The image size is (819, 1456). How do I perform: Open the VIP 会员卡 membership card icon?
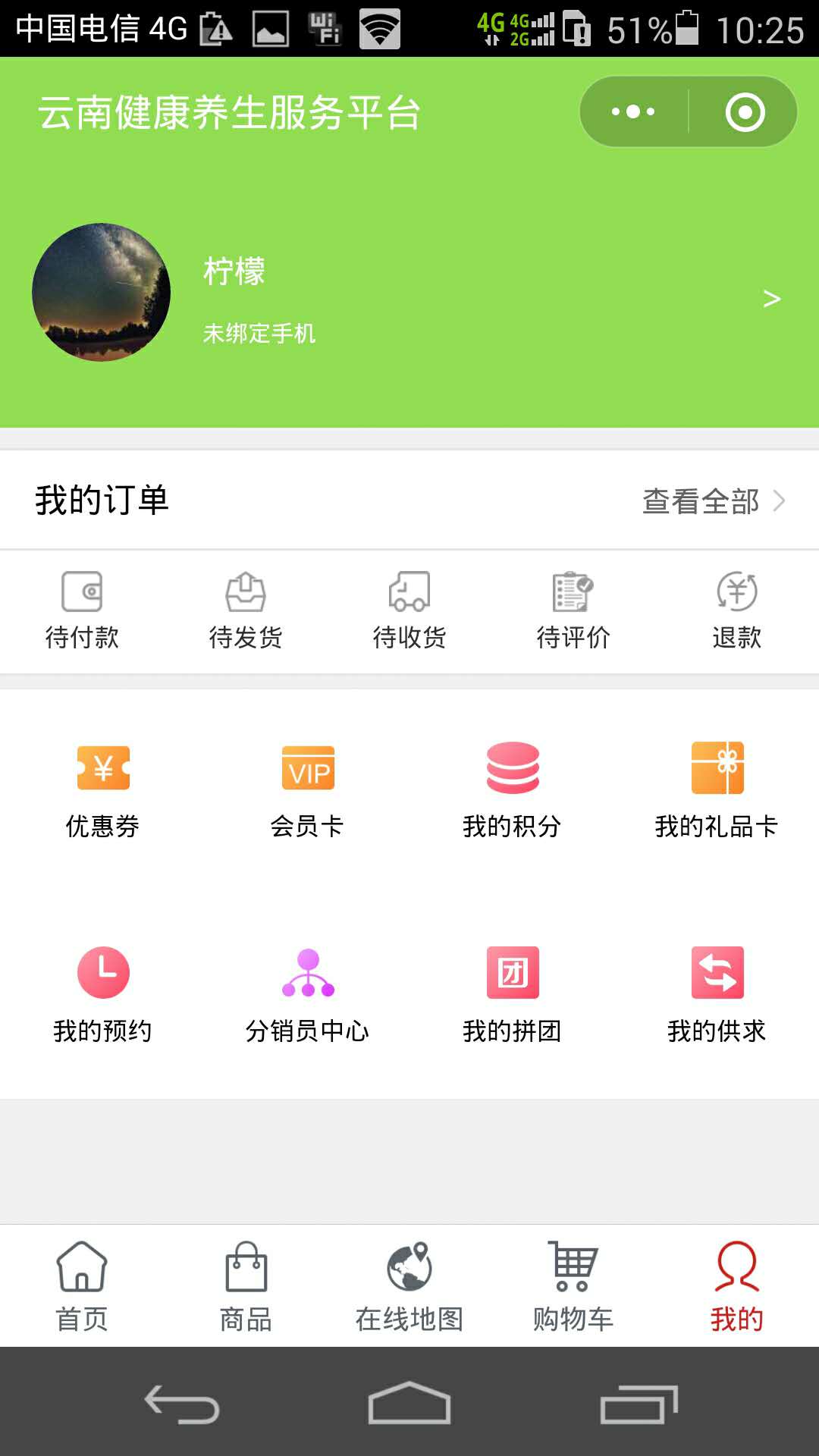click(307, 789)
